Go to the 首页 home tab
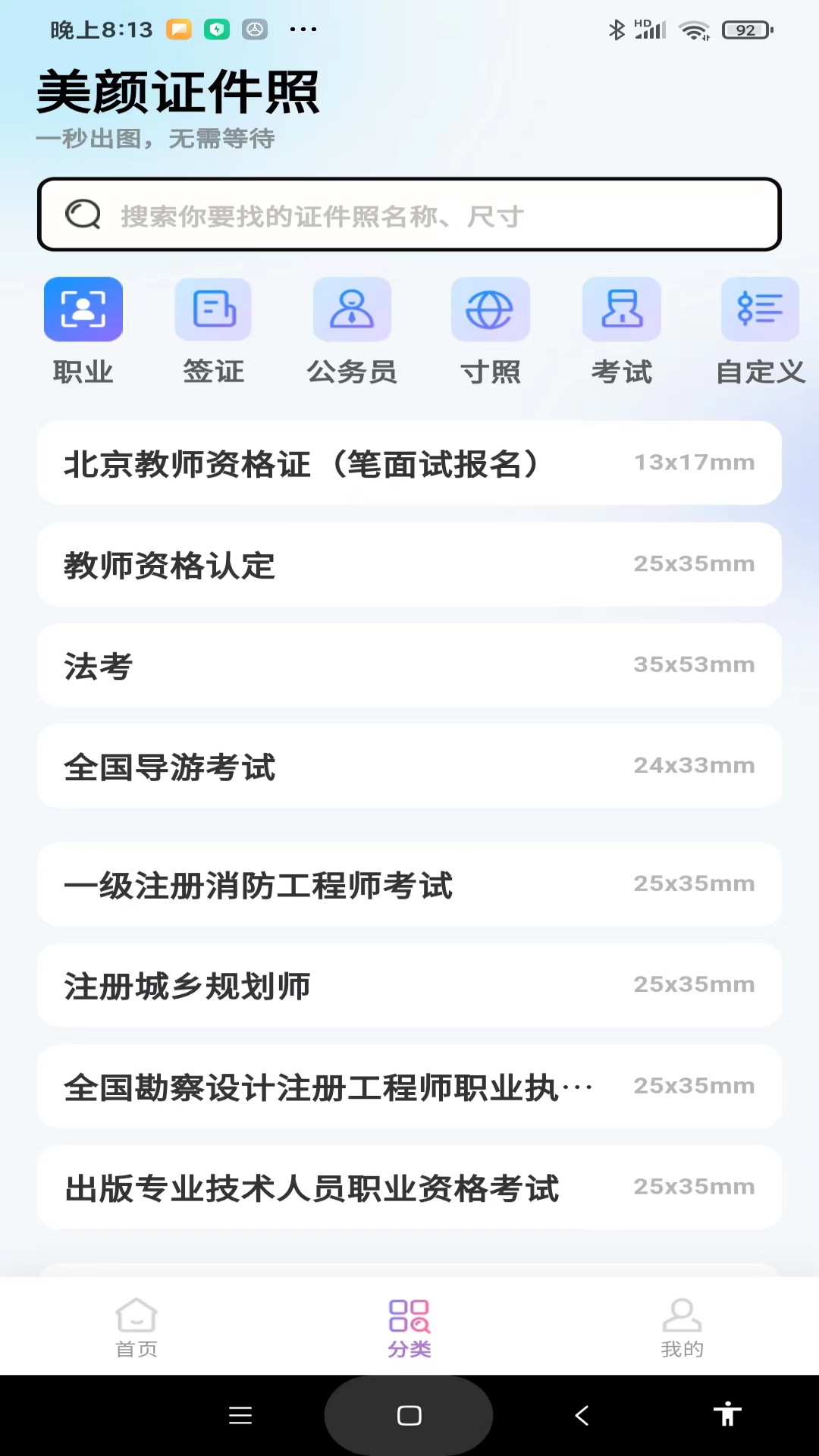Image resolution: width=819 pixels, height=1456 pixels. 136,1327
